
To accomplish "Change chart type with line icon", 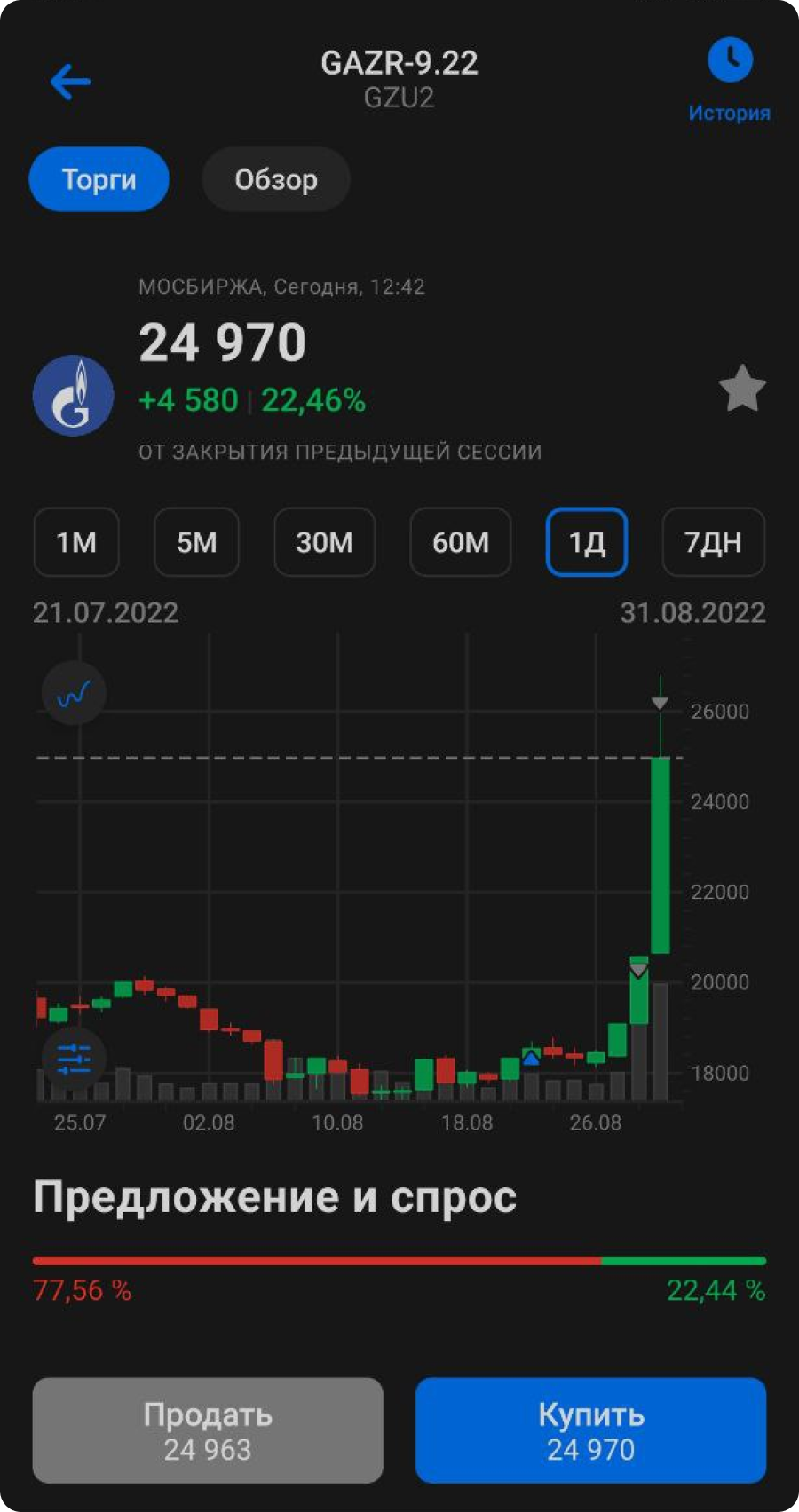I will coord(74,693).
